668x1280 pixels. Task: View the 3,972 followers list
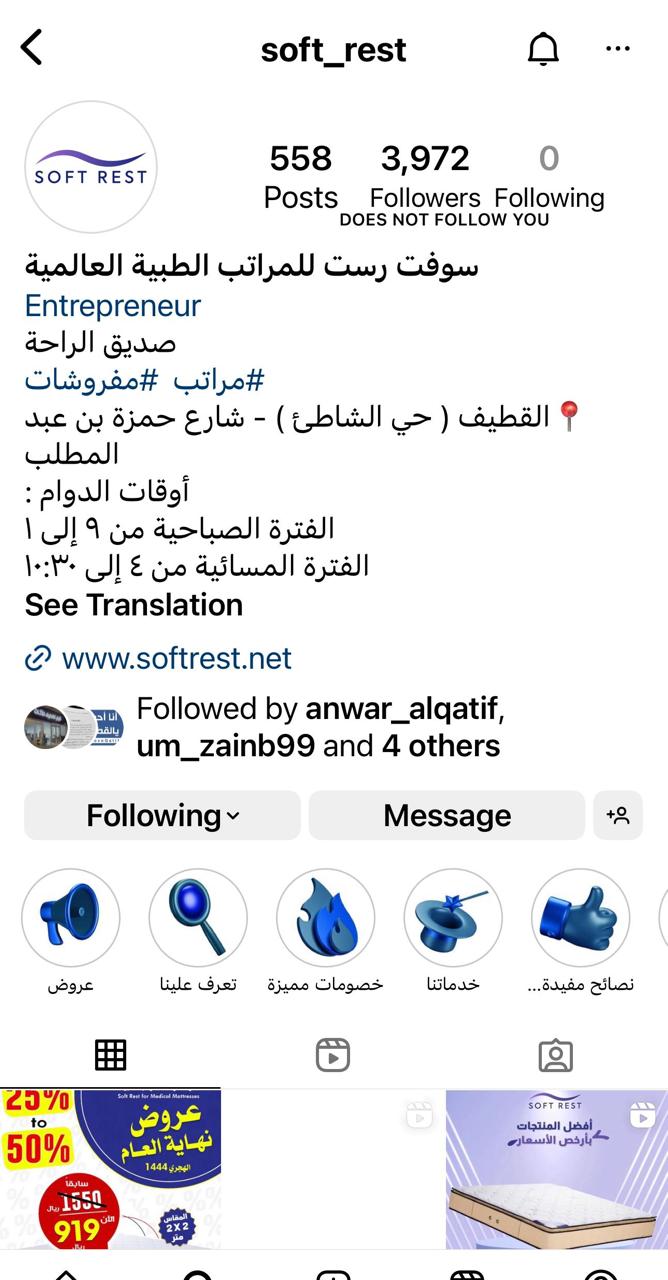click(x=425, y=176)
